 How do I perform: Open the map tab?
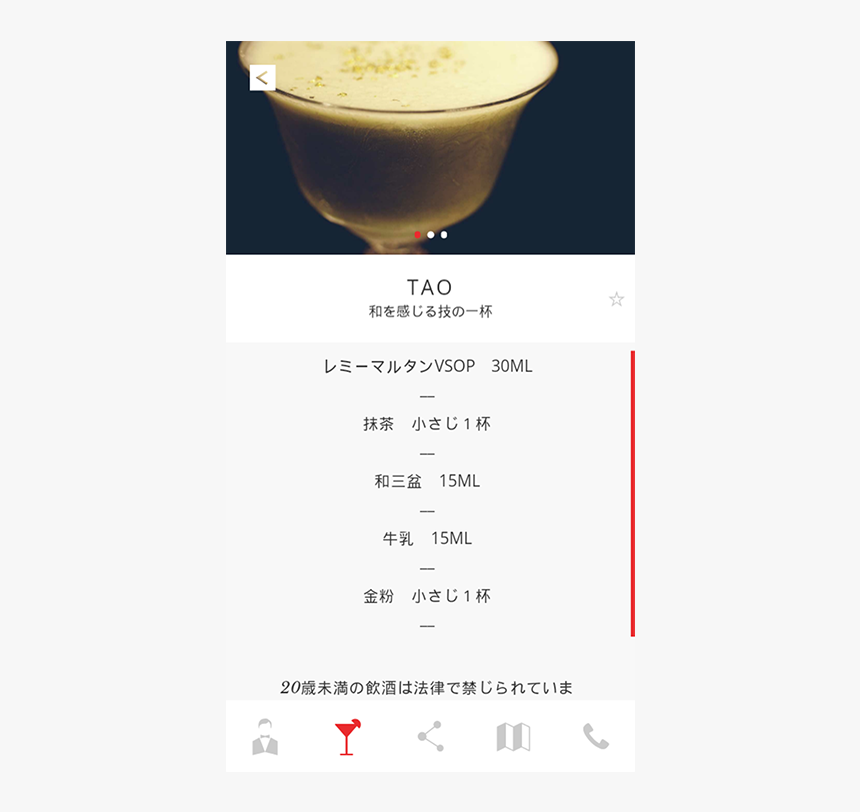coord(513,737)
